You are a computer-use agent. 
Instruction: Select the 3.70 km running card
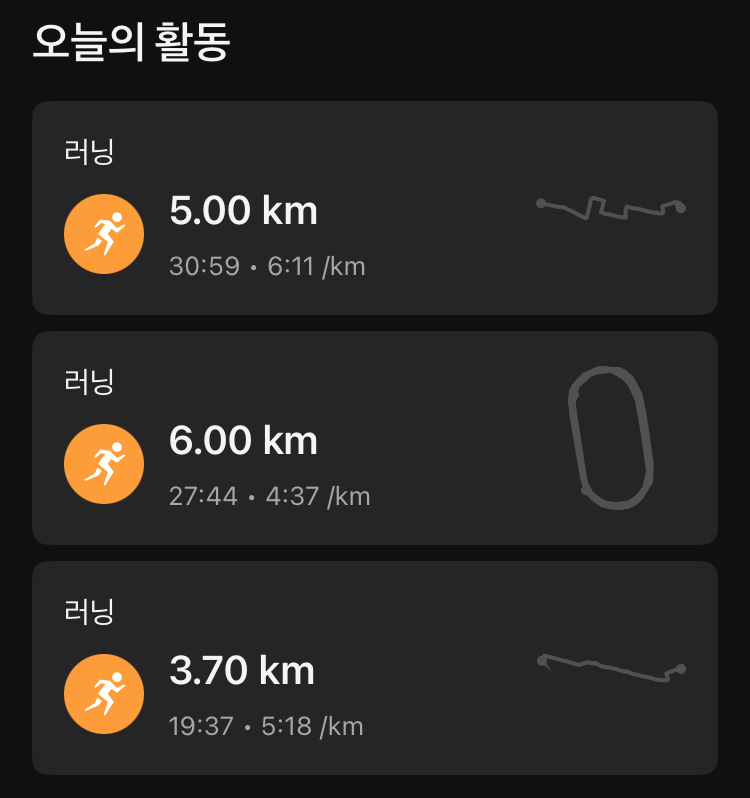pos(374,668)
